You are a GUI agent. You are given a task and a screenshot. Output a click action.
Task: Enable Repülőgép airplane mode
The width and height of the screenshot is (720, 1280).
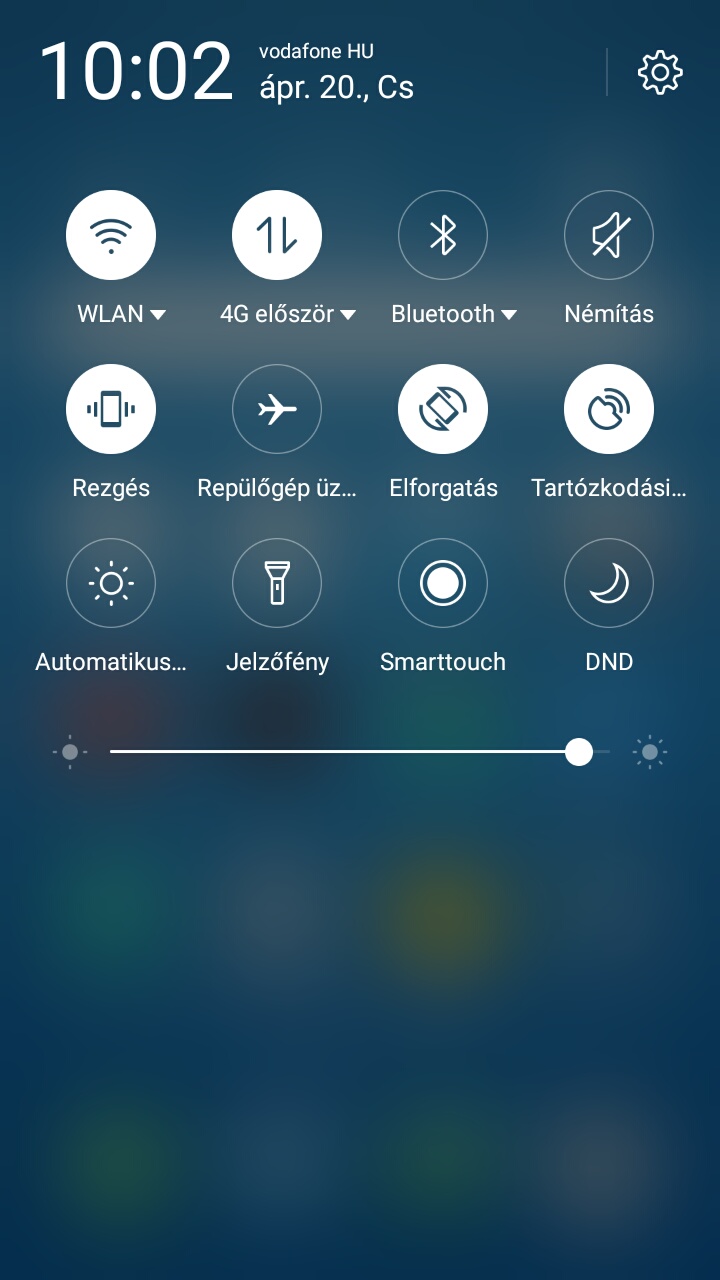point(277,409)
